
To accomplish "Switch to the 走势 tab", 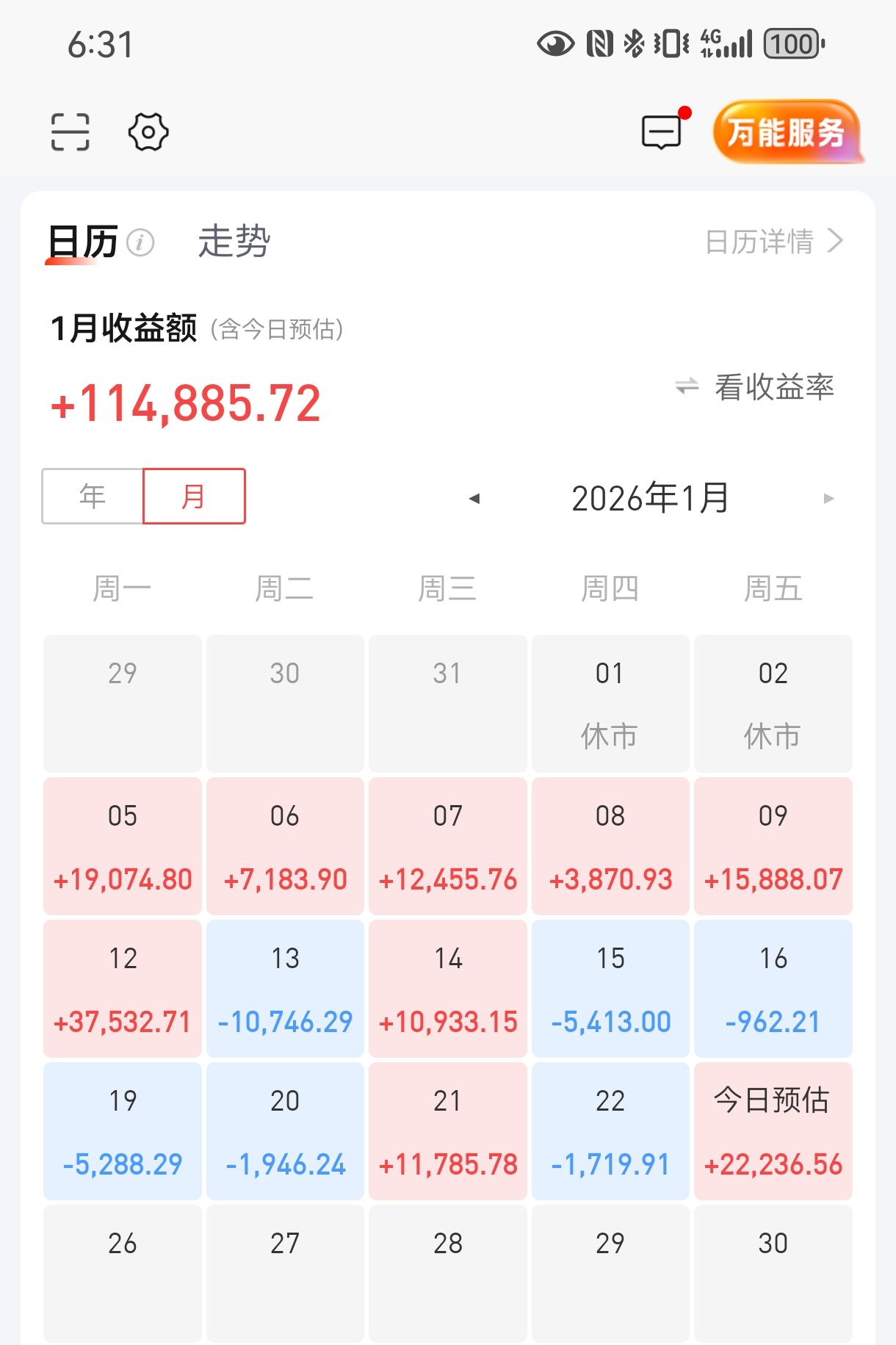I will (x=234, y=241).
